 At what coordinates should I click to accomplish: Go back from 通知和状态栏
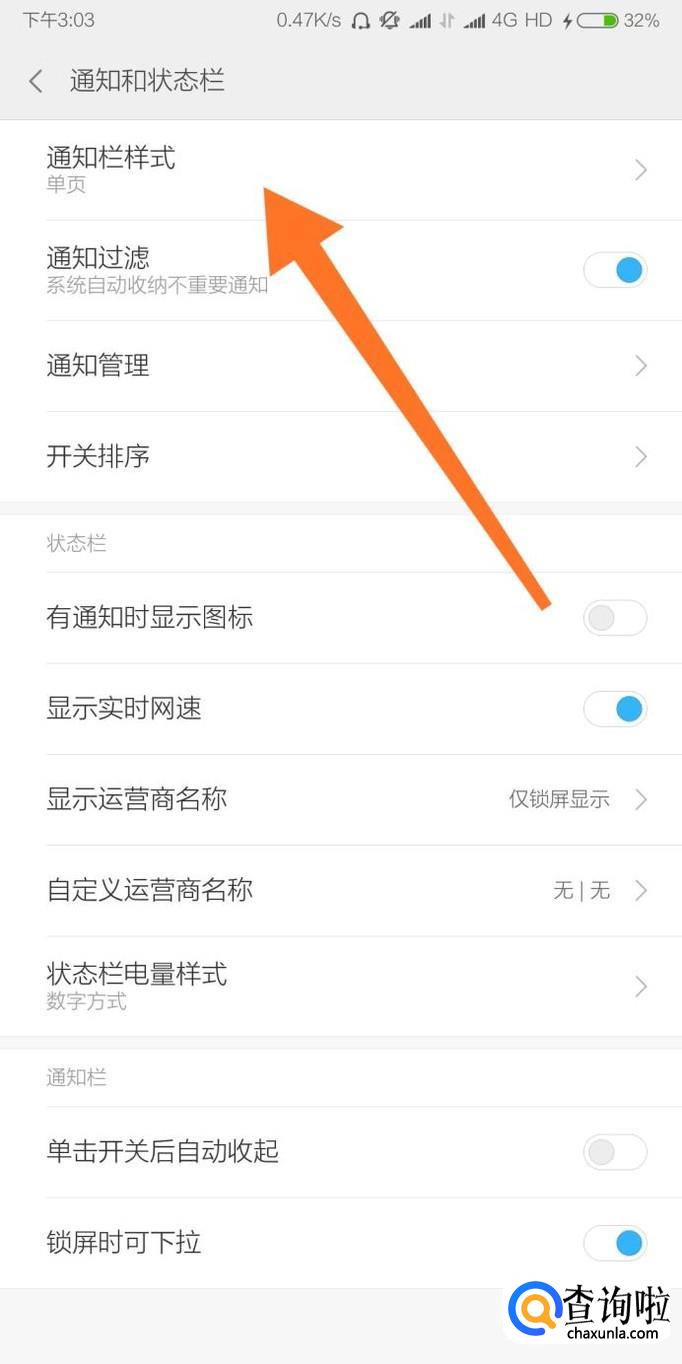click(x=36, y=81)
